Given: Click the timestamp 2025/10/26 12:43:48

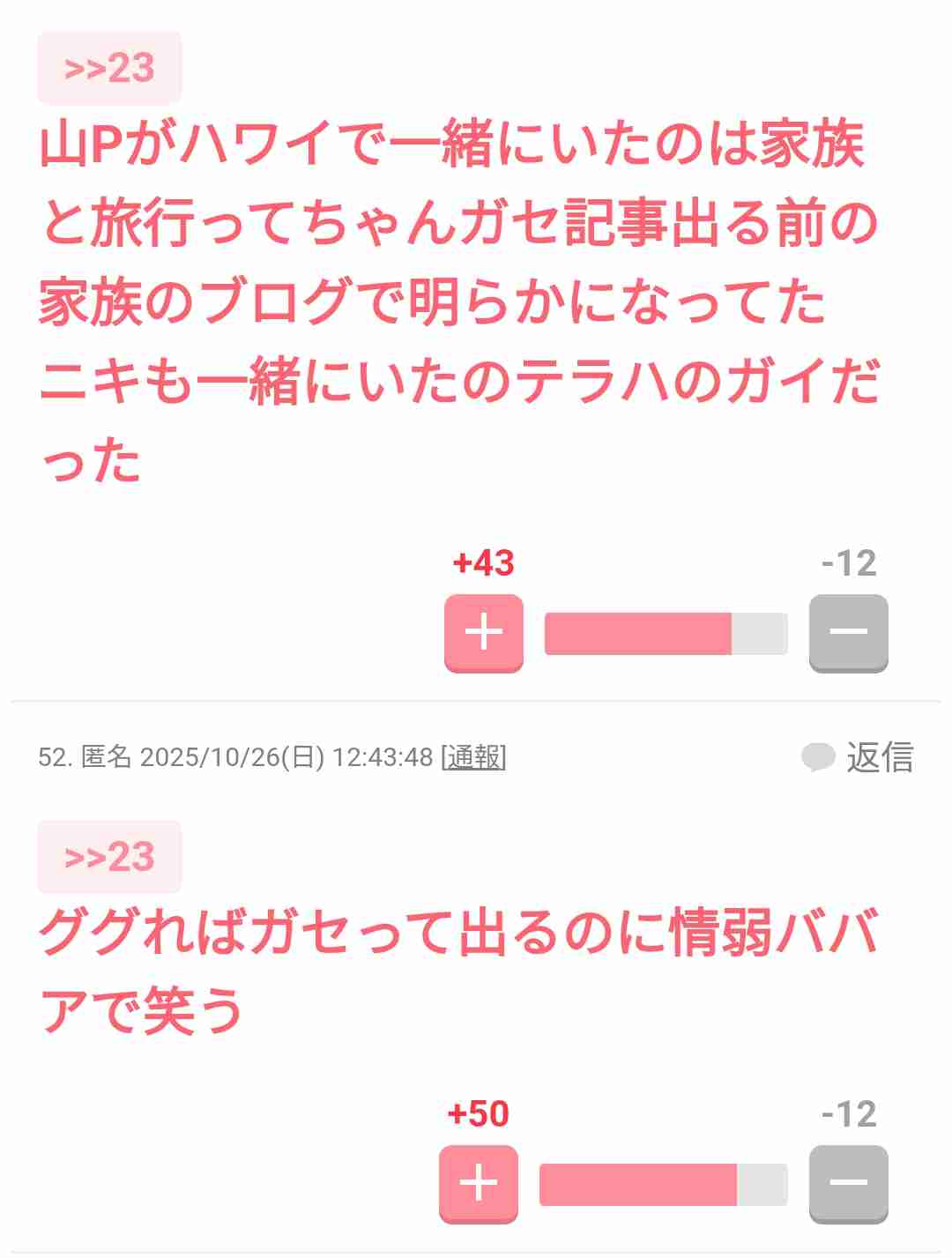Looking at the screenshot, I should tap(291, 756).
